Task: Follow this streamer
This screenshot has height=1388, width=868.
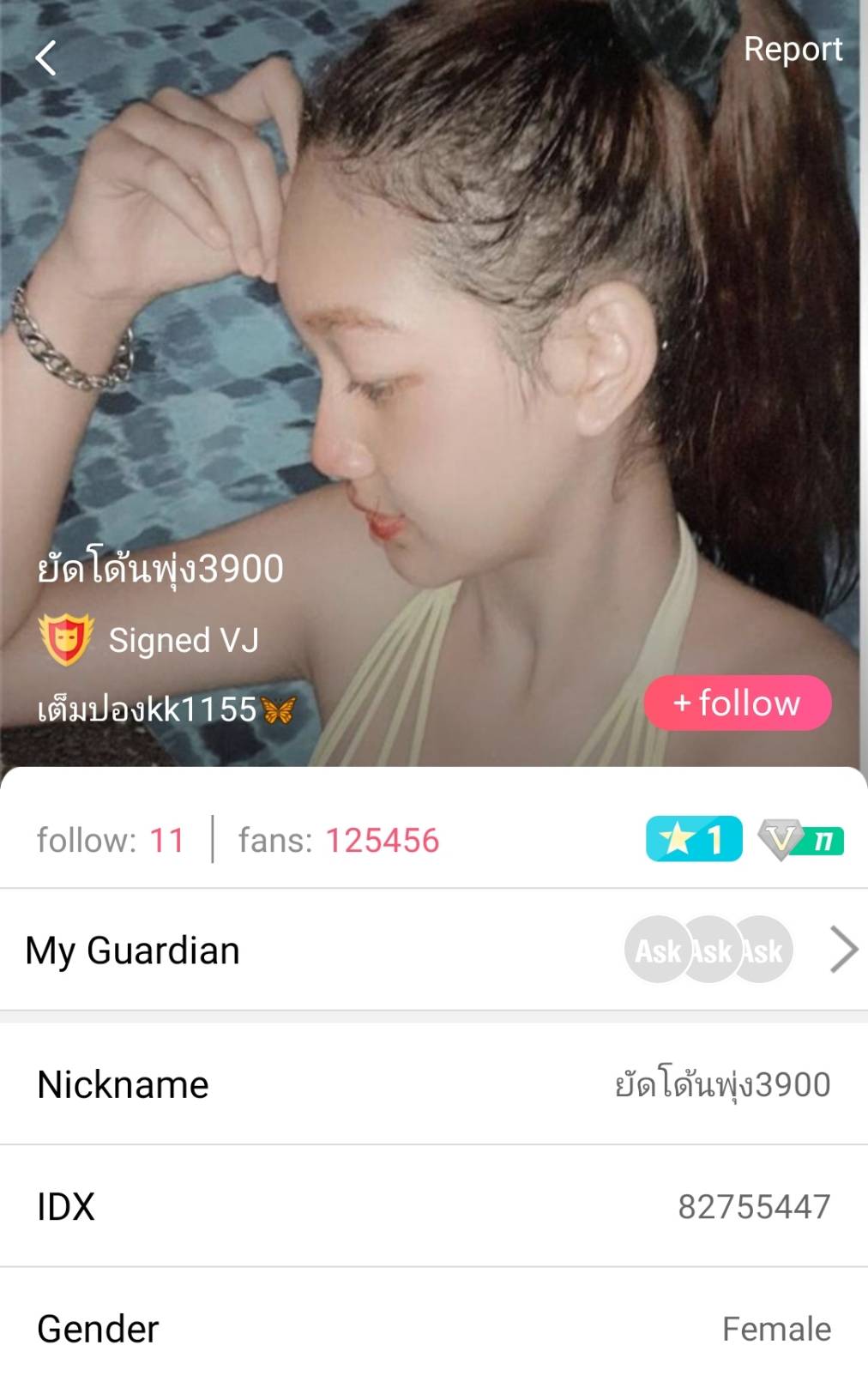Action: coord(738,703)
